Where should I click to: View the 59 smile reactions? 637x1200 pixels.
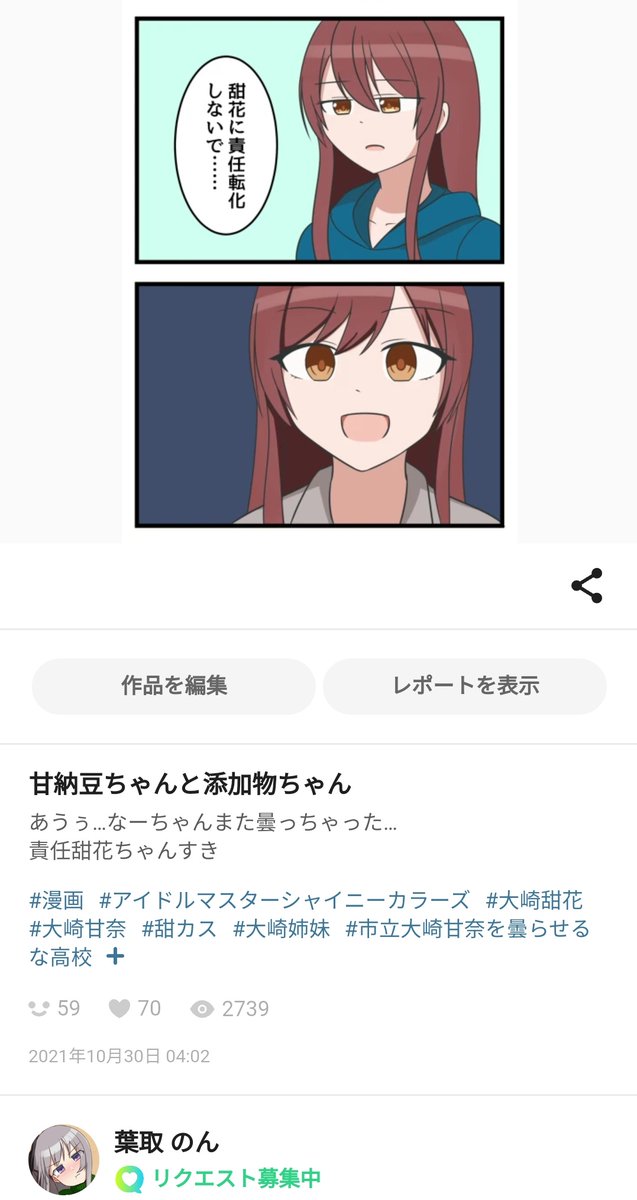[x=55, y=1008]
